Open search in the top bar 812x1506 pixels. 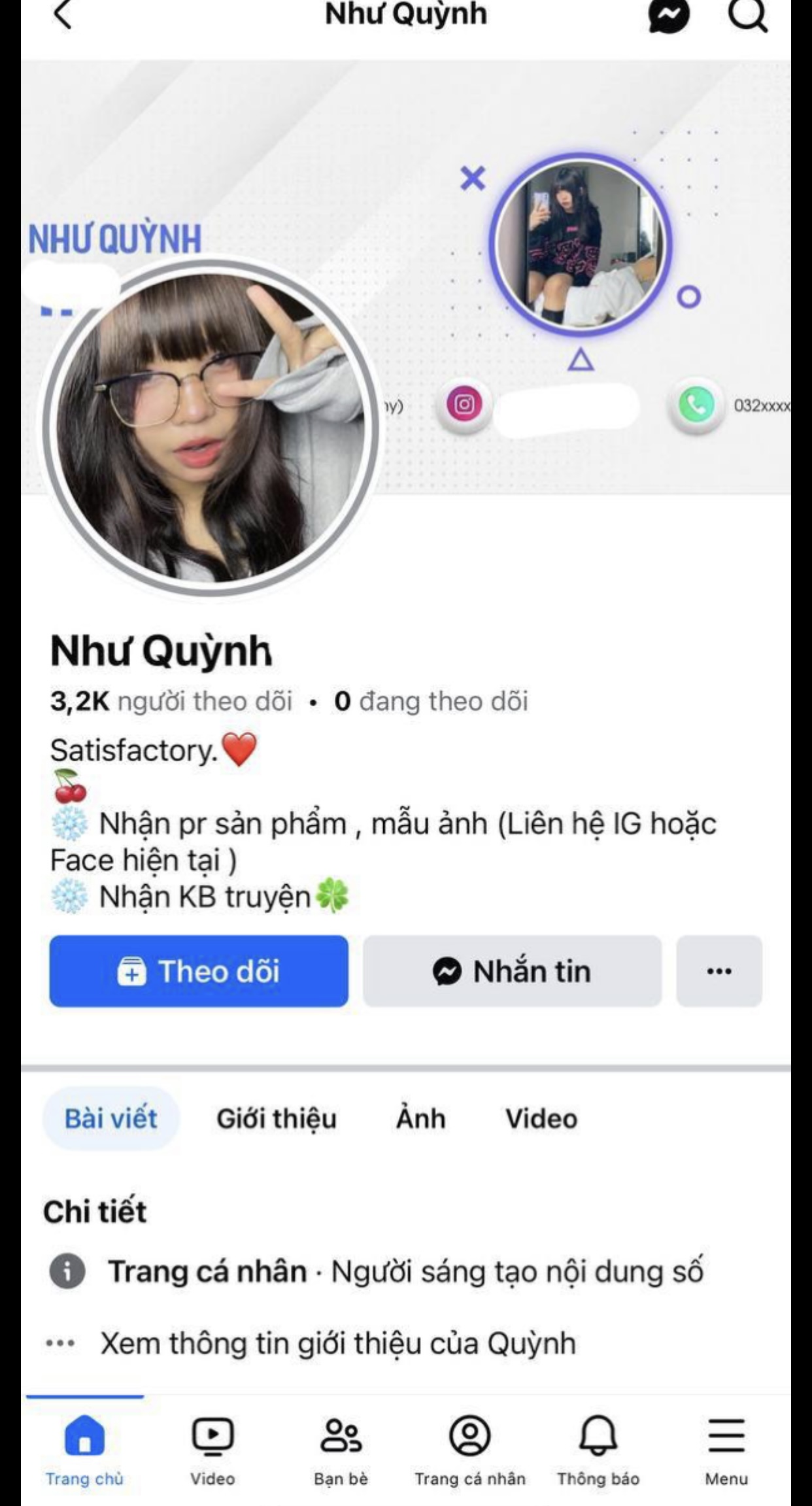pyautogui.click(x=747, y=14)
